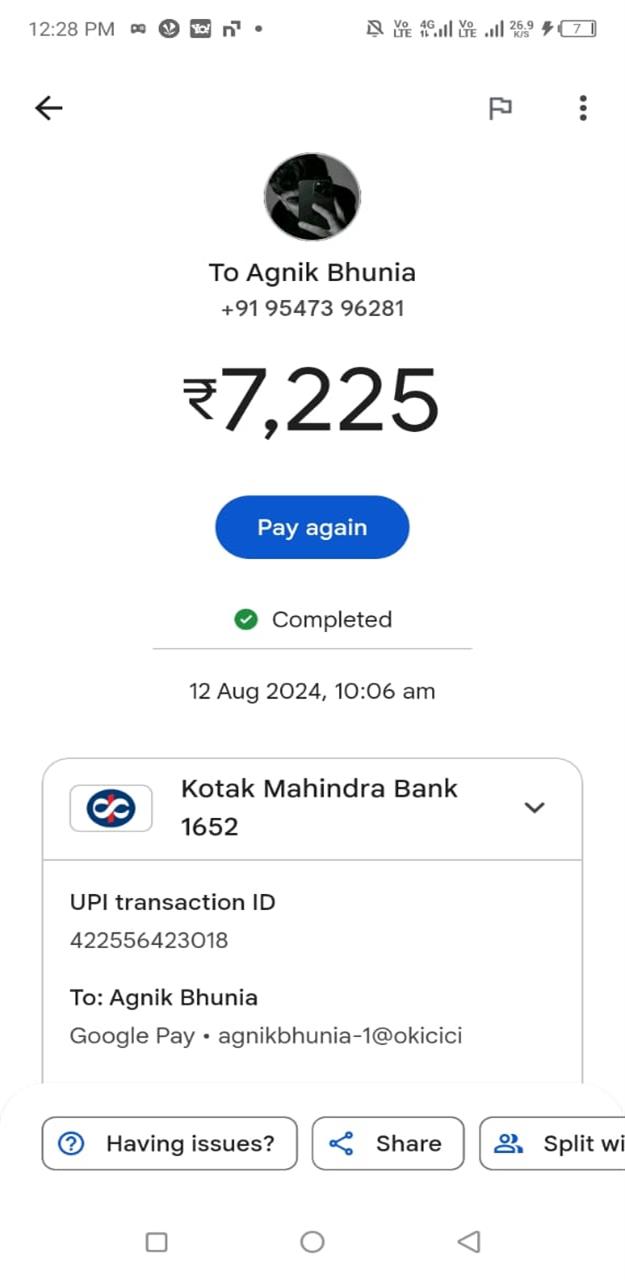Viewport: 625px width, 1280px height.
Task: Tap Agnik Bhunia's profile picture
Action: 312,197
